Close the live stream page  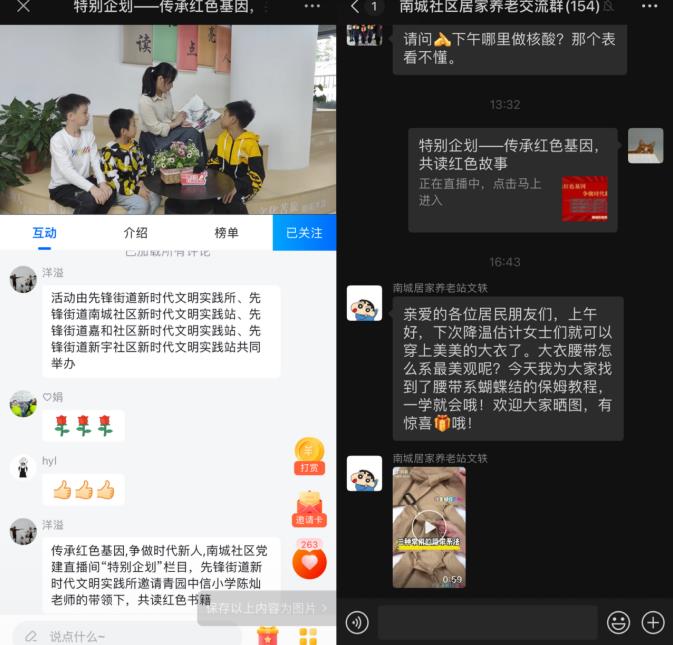click(23, 7)
